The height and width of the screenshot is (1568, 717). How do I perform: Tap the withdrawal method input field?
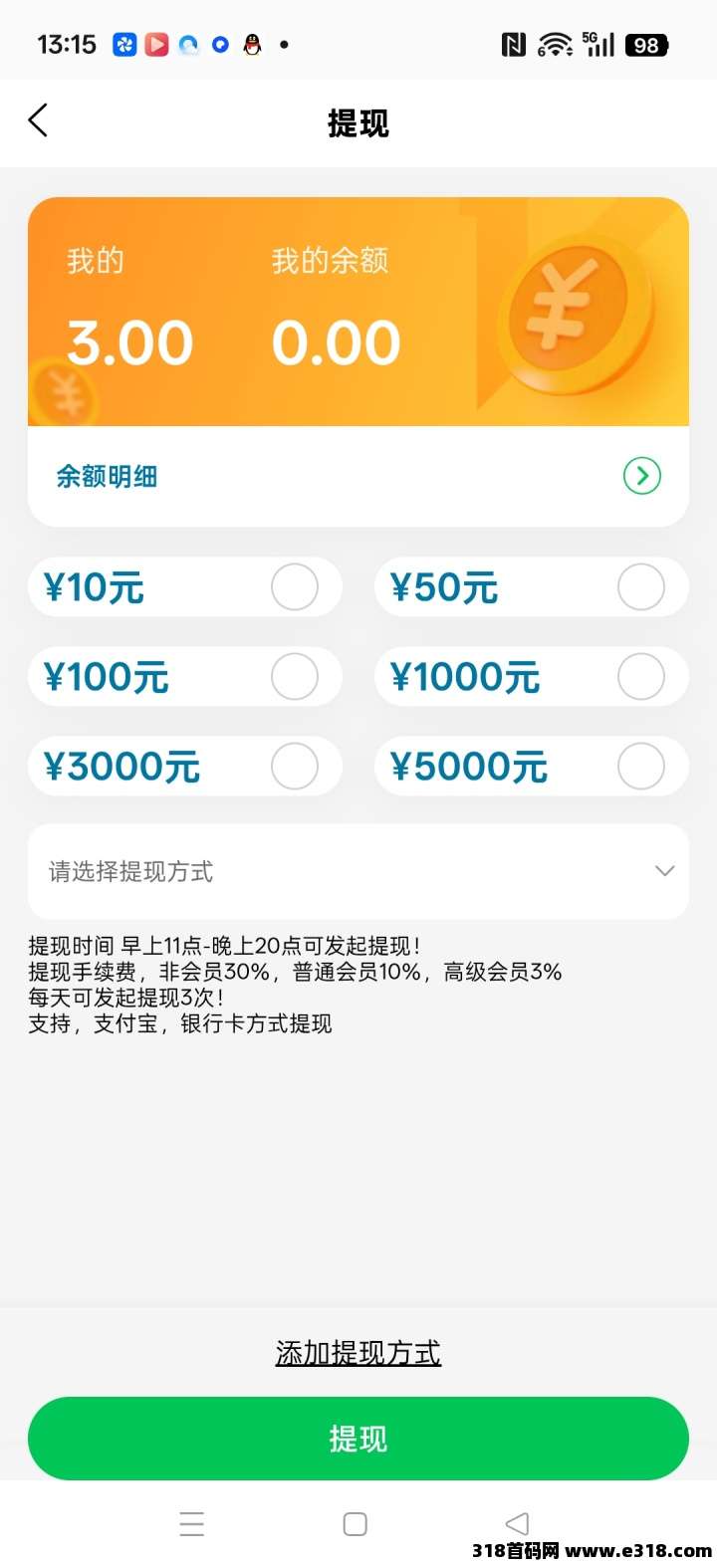pyautogui.click(x=358, y=871)
